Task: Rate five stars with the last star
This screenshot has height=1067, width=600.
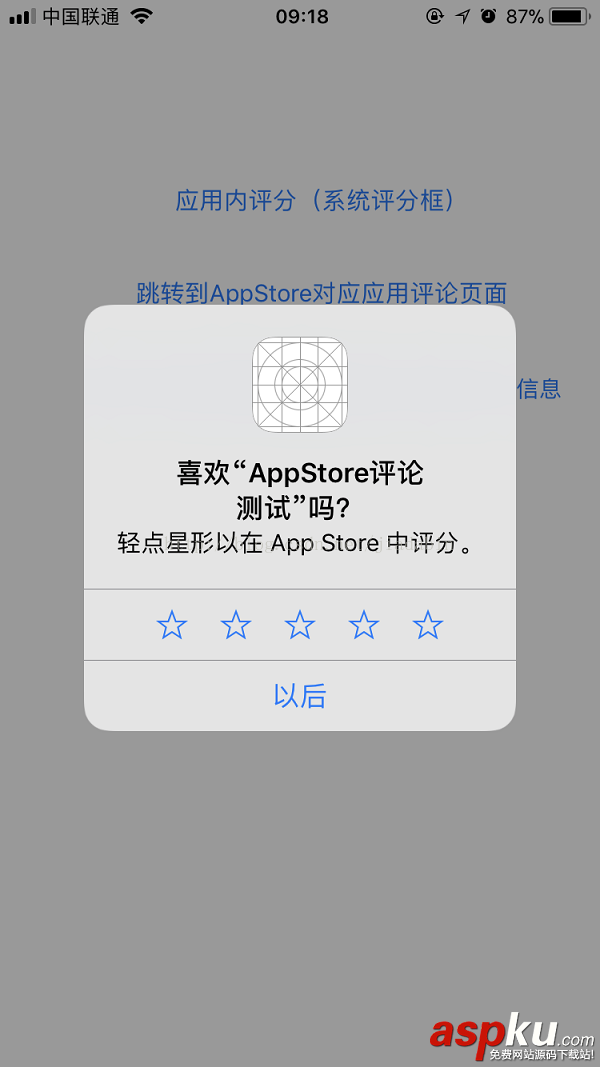Action: pos(428,626)
